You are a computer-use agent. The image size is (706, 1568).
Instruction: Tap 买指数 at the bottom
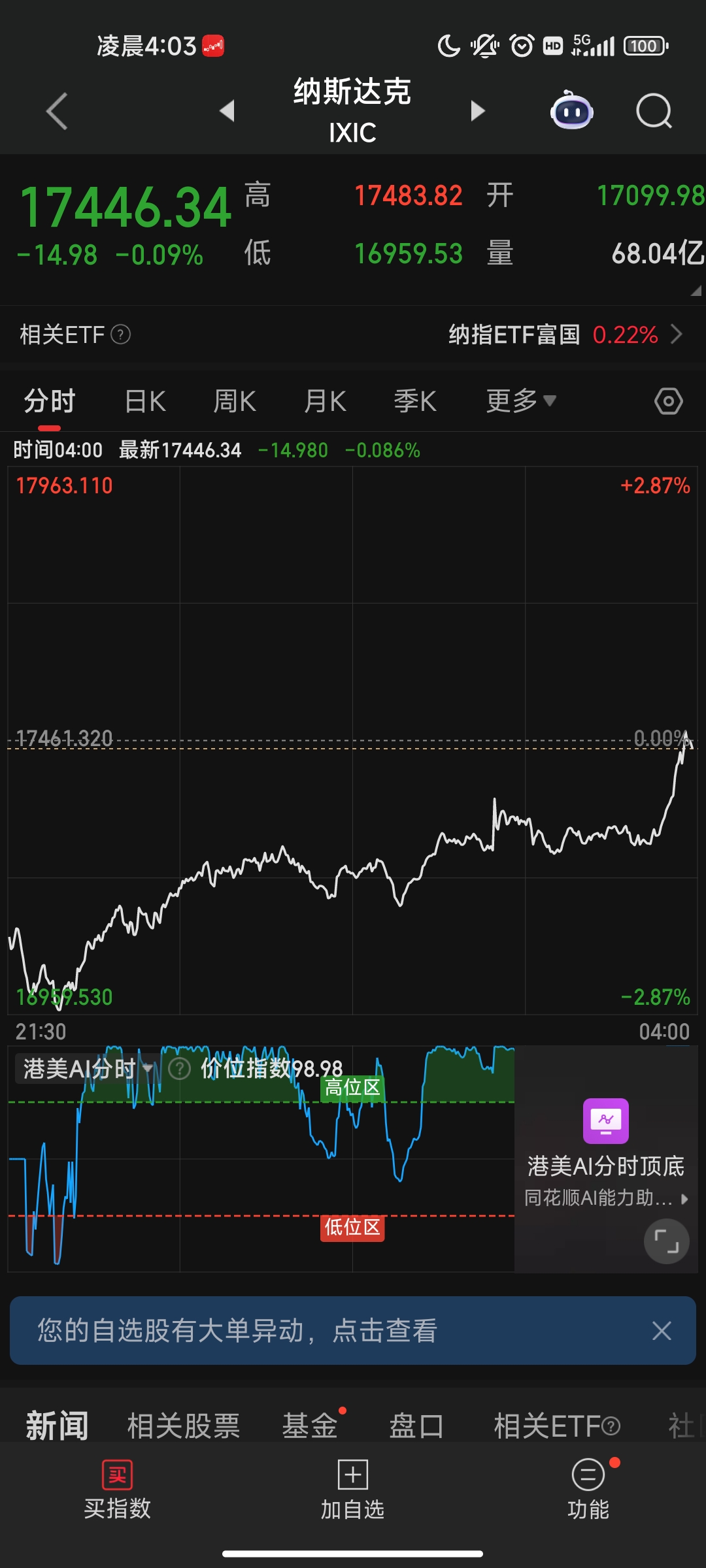[x=118, y=1490]
